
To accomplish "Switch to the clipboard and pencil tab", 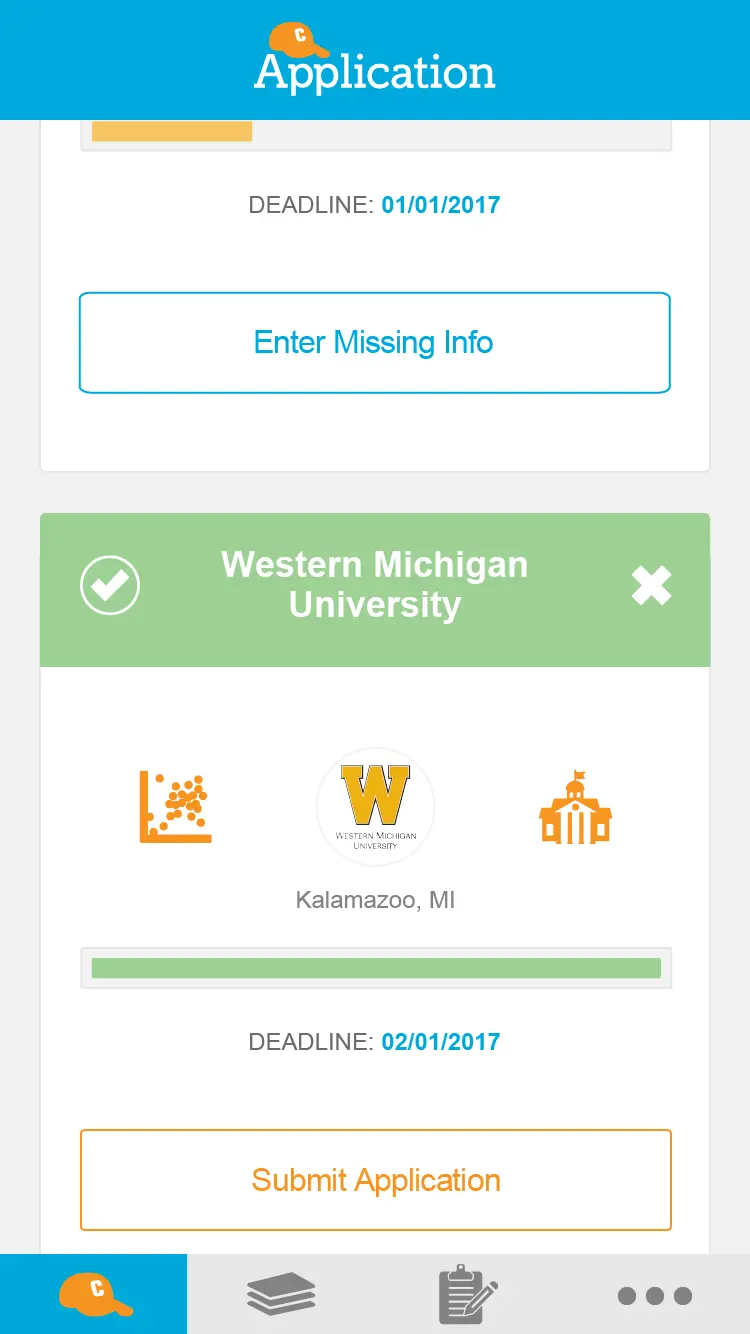I will click(468, 1294).
